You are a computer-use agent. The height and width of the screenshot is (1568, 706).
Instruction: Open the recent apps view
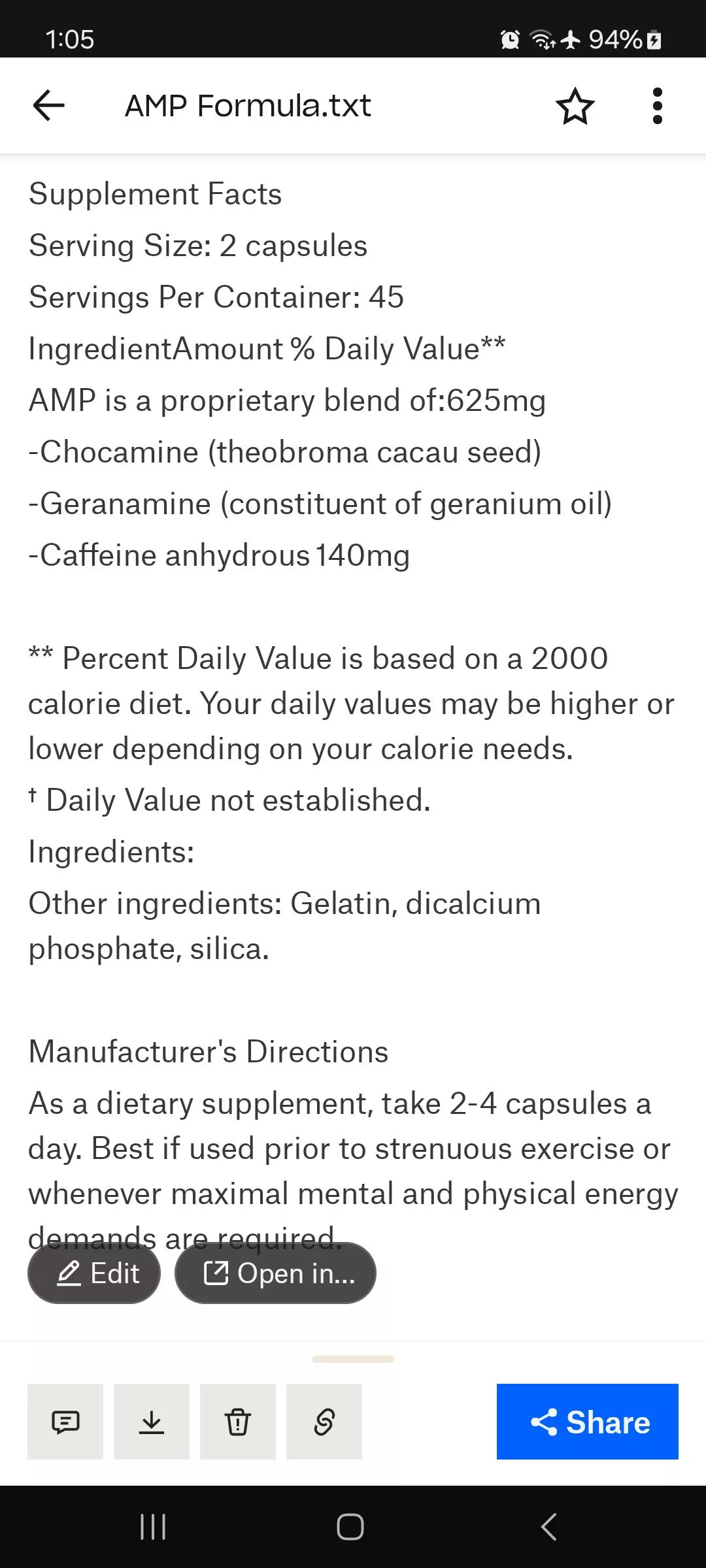coord(153,1527)
